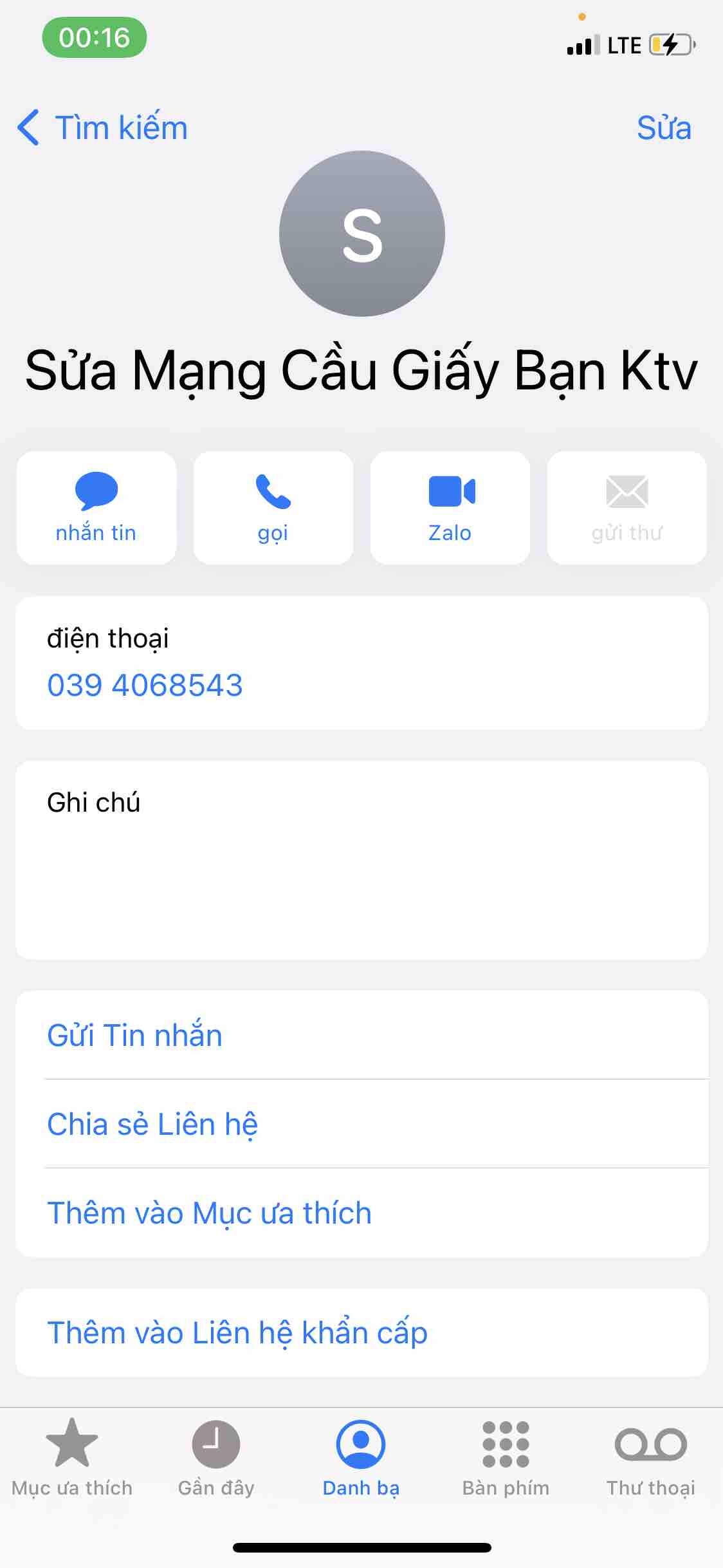Start a Zalo video call
Screen dimensions: 723x1568
[450, 508]
